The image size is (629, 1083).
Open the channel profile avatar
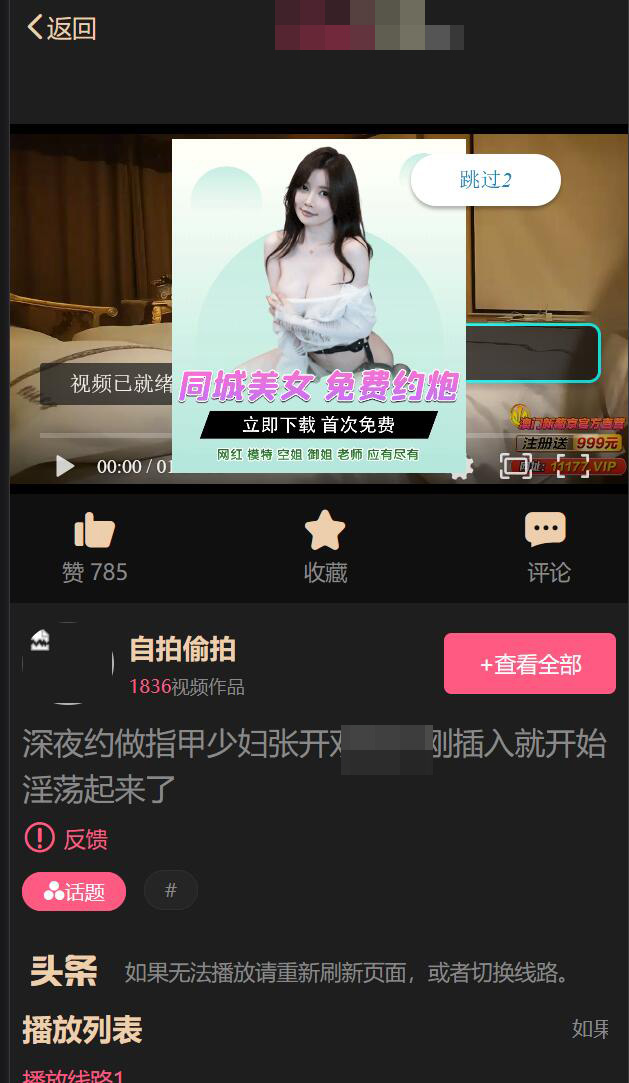[x=68, y=663]
